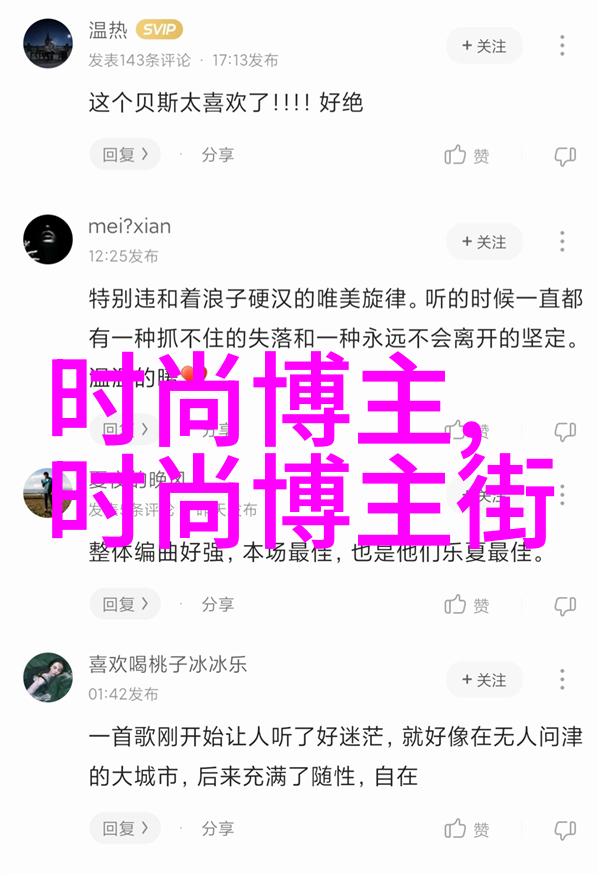Like 温热's comment
The image size is (600, 876).
pyautogui.click(x=467, y=155)
